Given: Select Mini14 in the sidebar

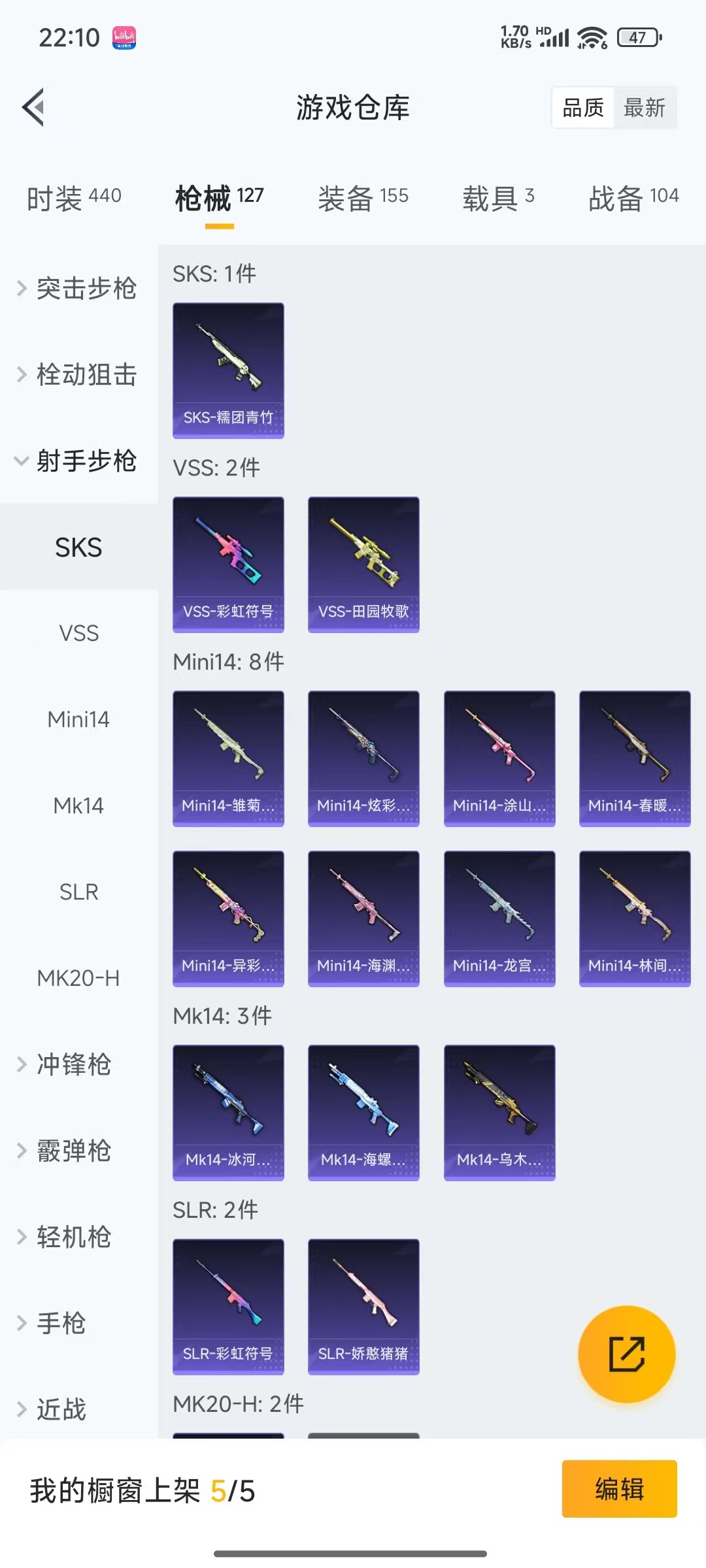Looking at the screenshot, I should coord(78,719).
